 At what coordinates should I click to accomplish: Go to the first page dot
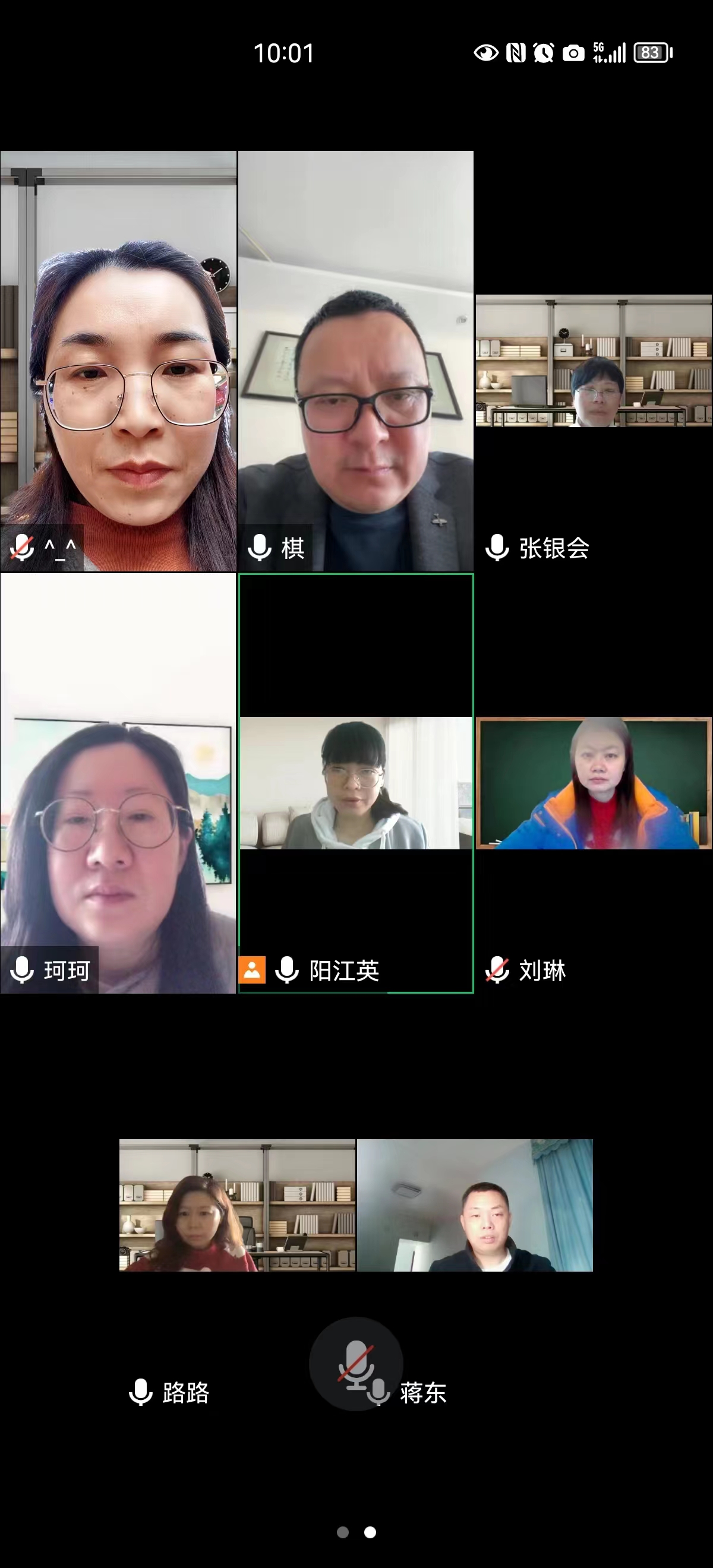343,1532
